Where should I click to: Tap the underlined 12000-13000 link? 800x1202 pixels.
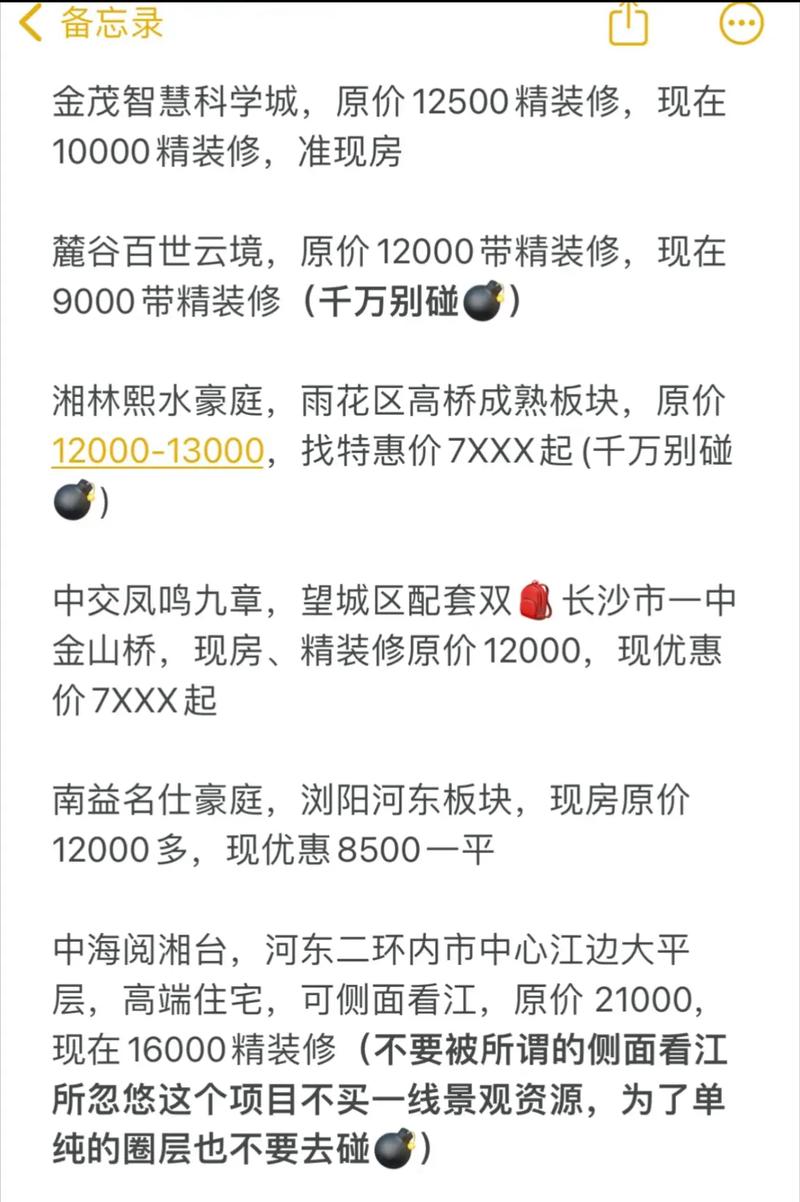157,451
